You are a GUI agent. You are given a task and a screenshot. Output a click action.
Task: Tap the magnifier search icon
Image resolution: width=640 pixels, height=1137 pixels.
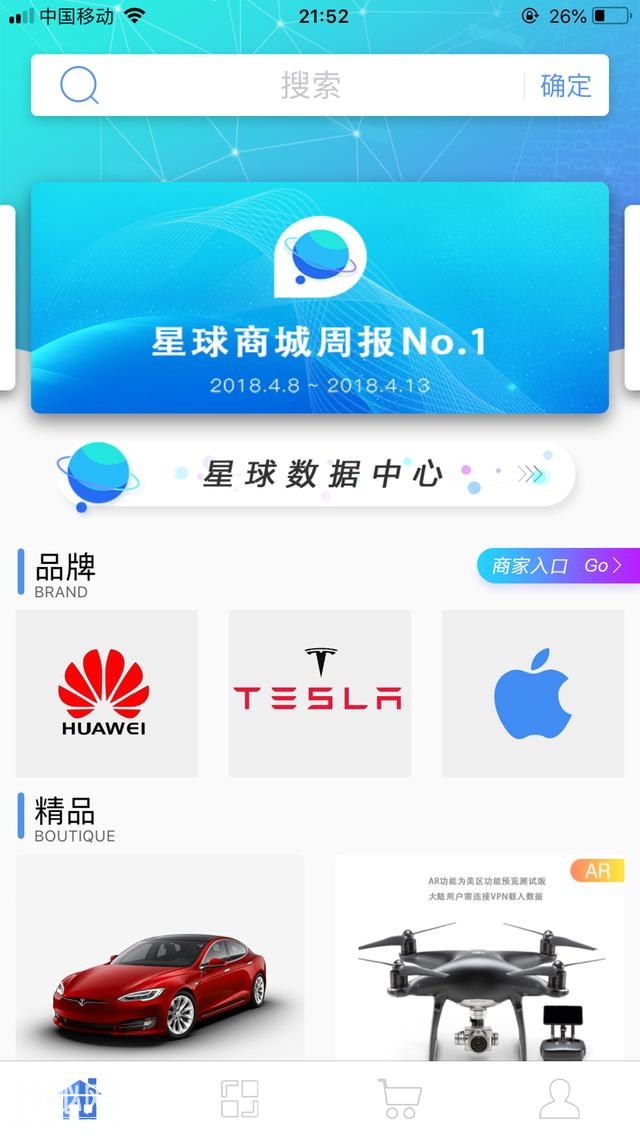pos(79,85)
